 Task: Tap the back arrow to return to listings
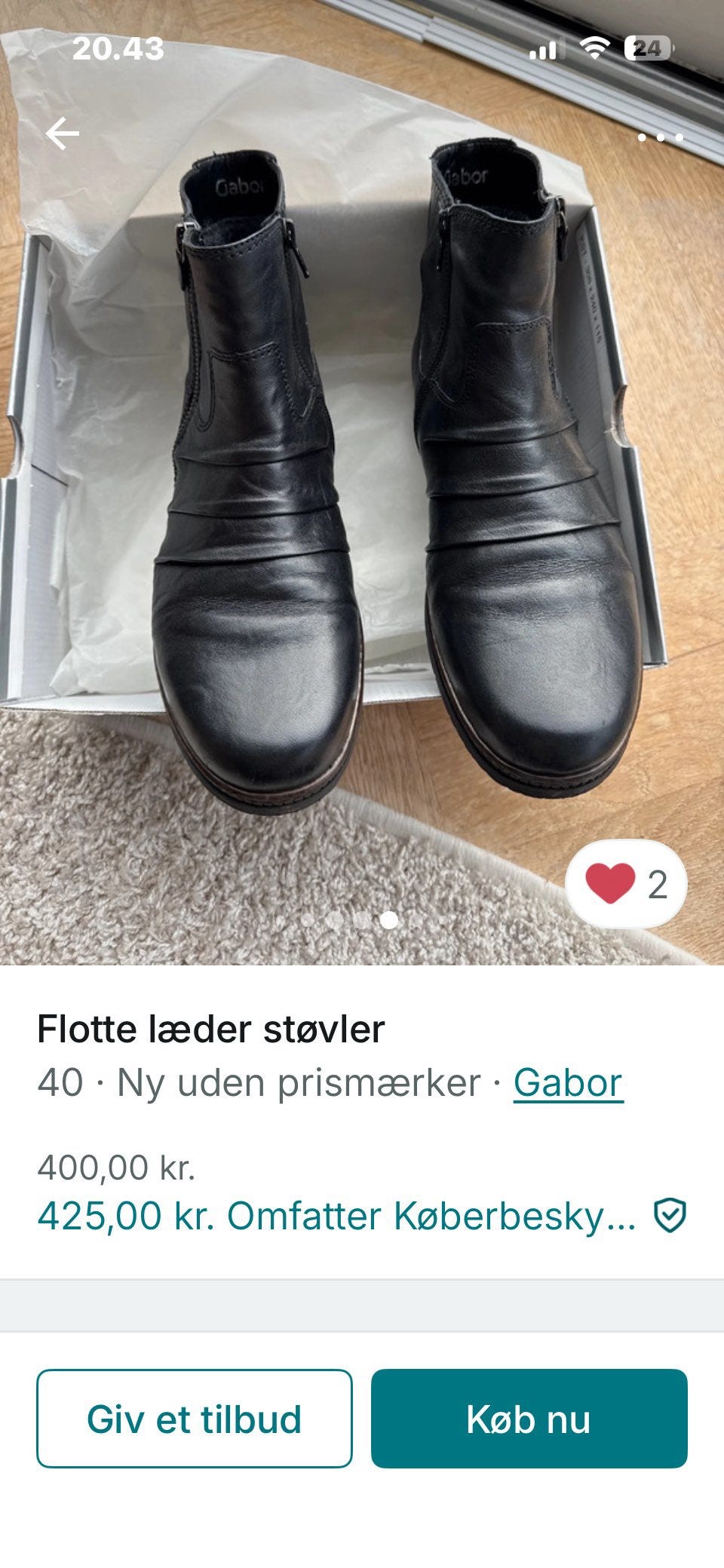[x=64, y=132]
